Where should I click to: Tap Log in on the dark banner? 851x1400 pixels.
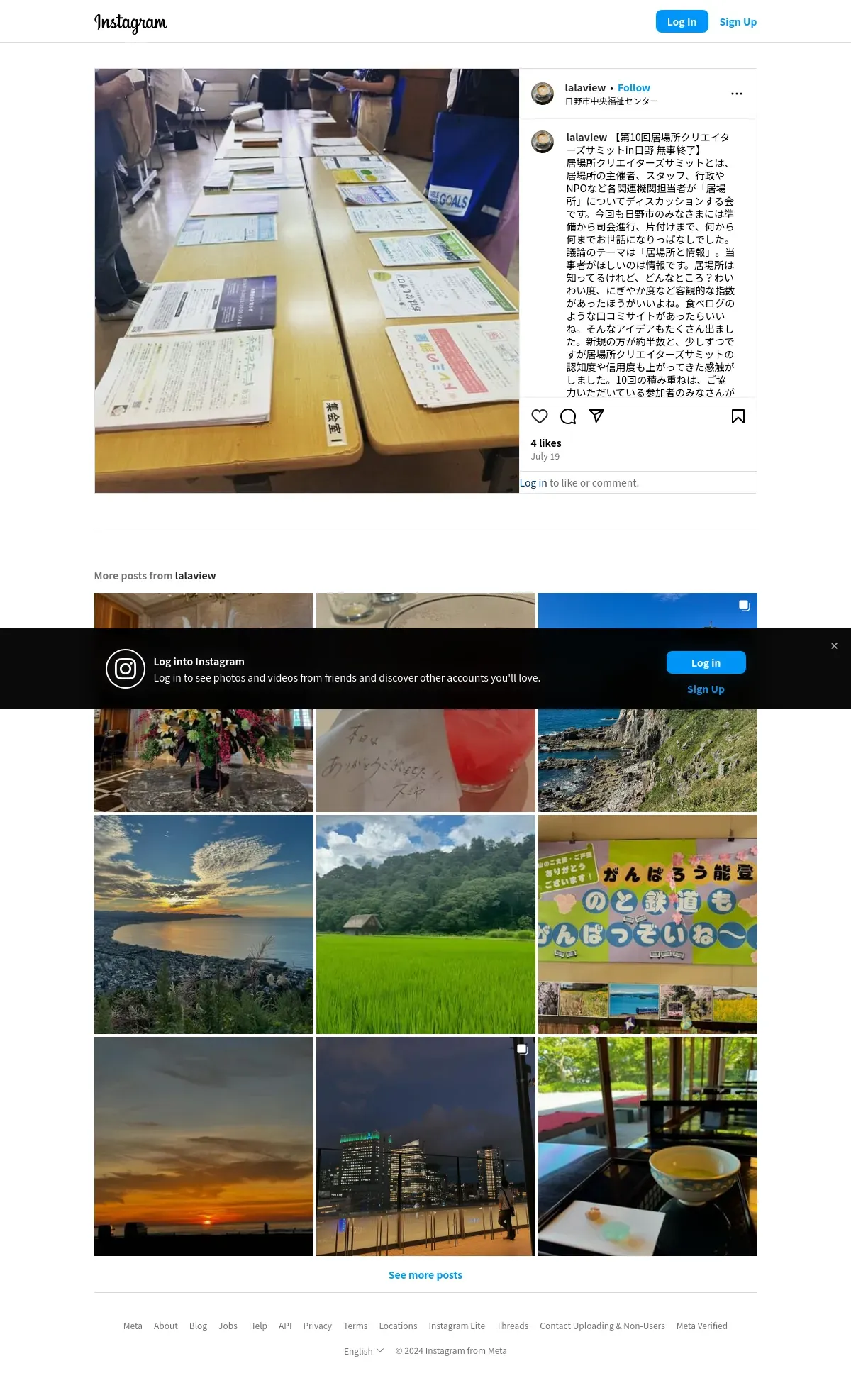click(706, 662)
